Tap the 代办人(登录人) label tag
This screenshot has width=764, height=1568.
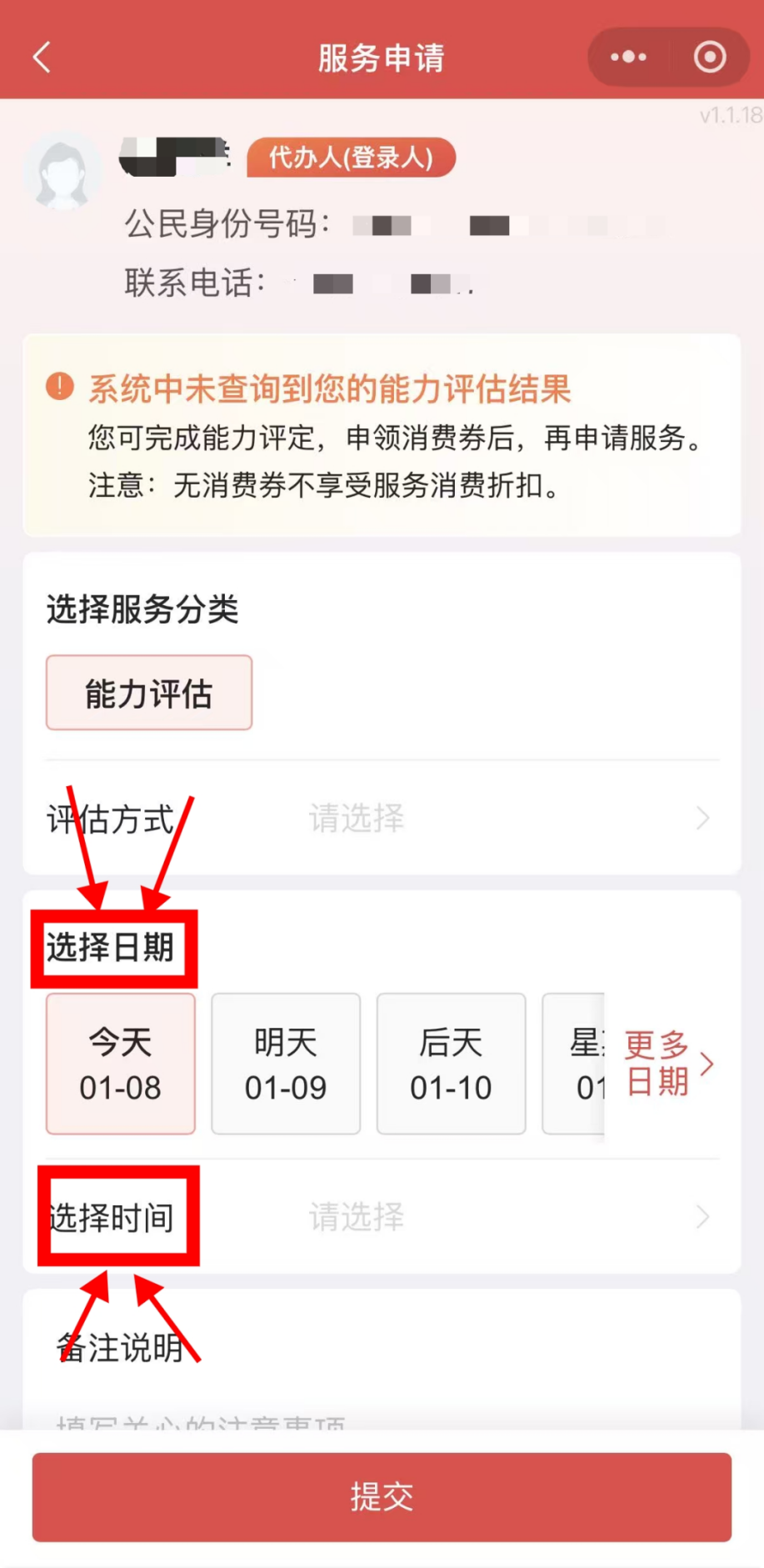[351, 158]
